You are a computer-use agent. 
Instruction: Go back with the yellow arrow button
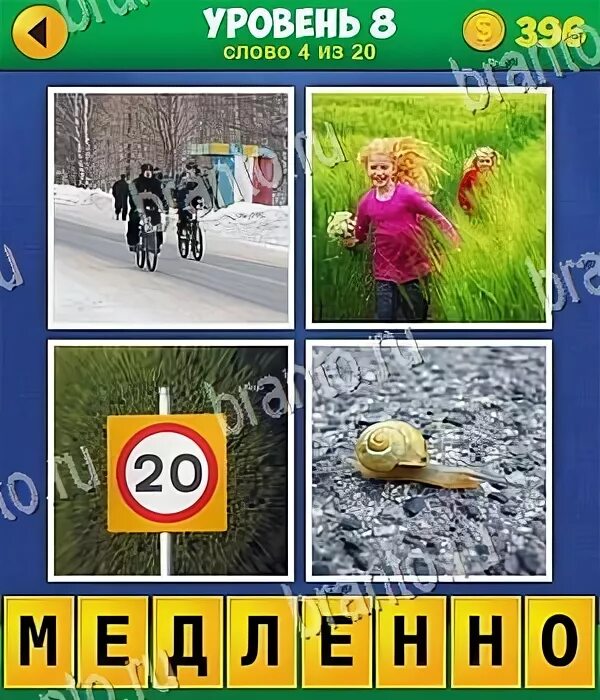point(38,34)
